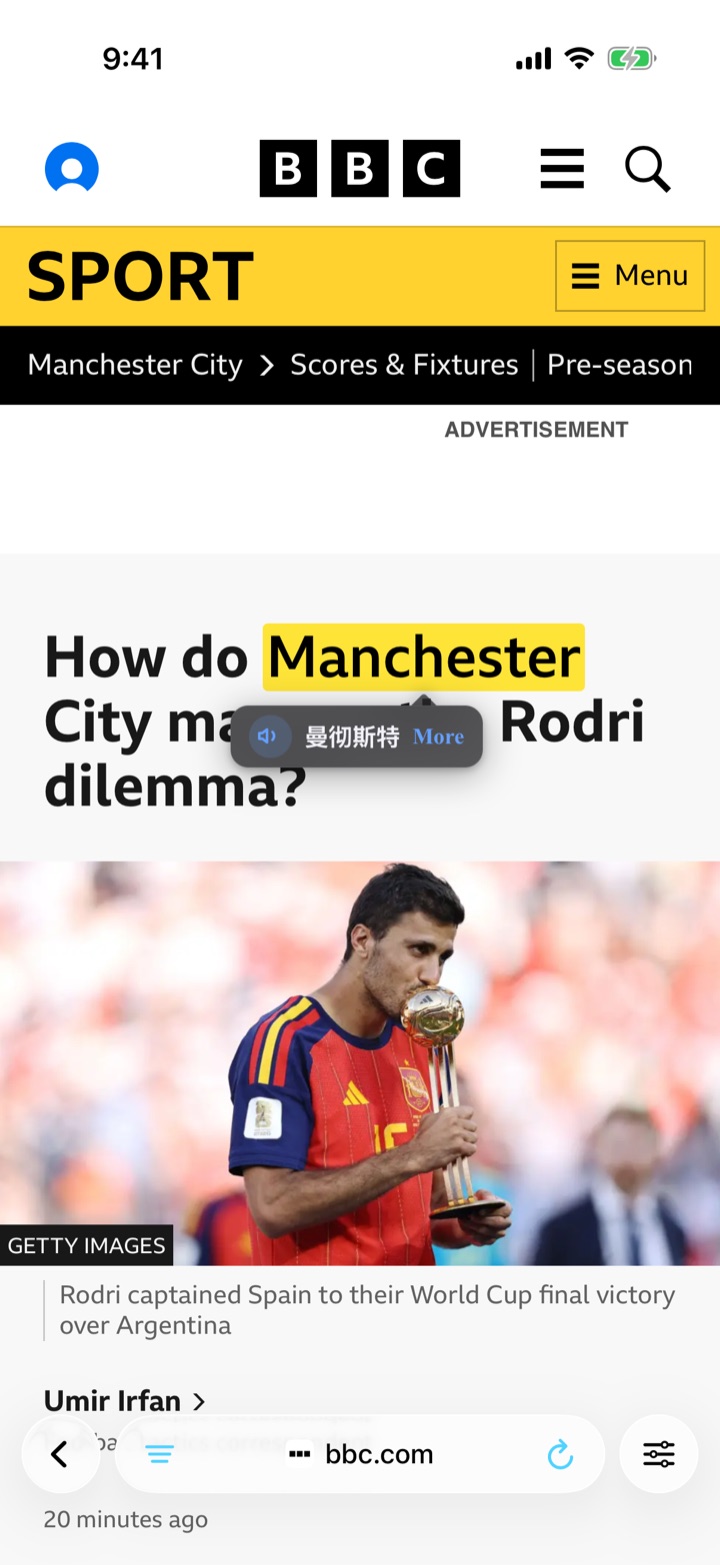The width and height of the screenshot is (720, 1565).
Task: Tap More in the translation popup
Action: click(438, 737)
